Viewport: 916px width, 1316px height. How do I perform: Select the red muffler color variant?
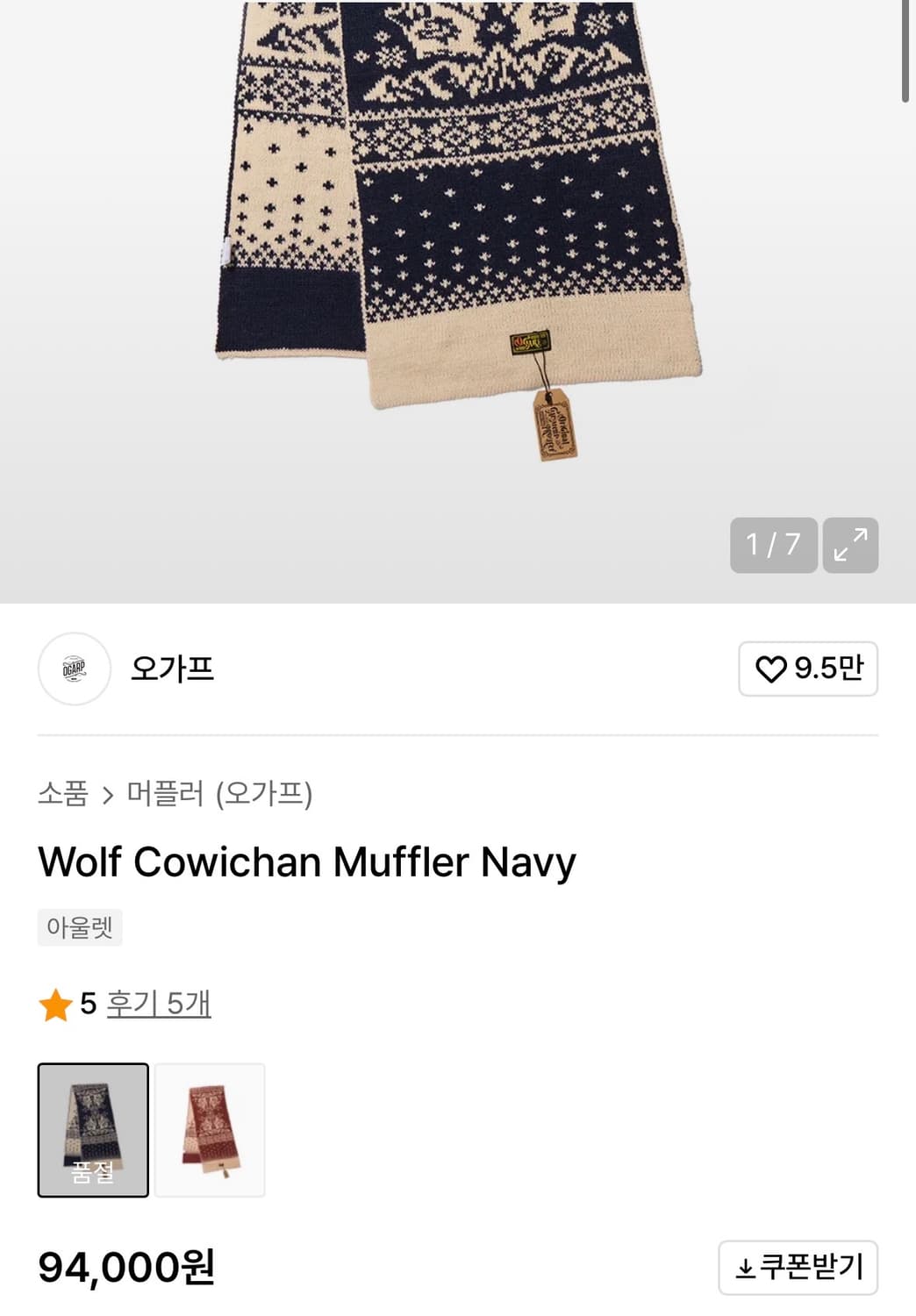click(x=210, y=1129)
